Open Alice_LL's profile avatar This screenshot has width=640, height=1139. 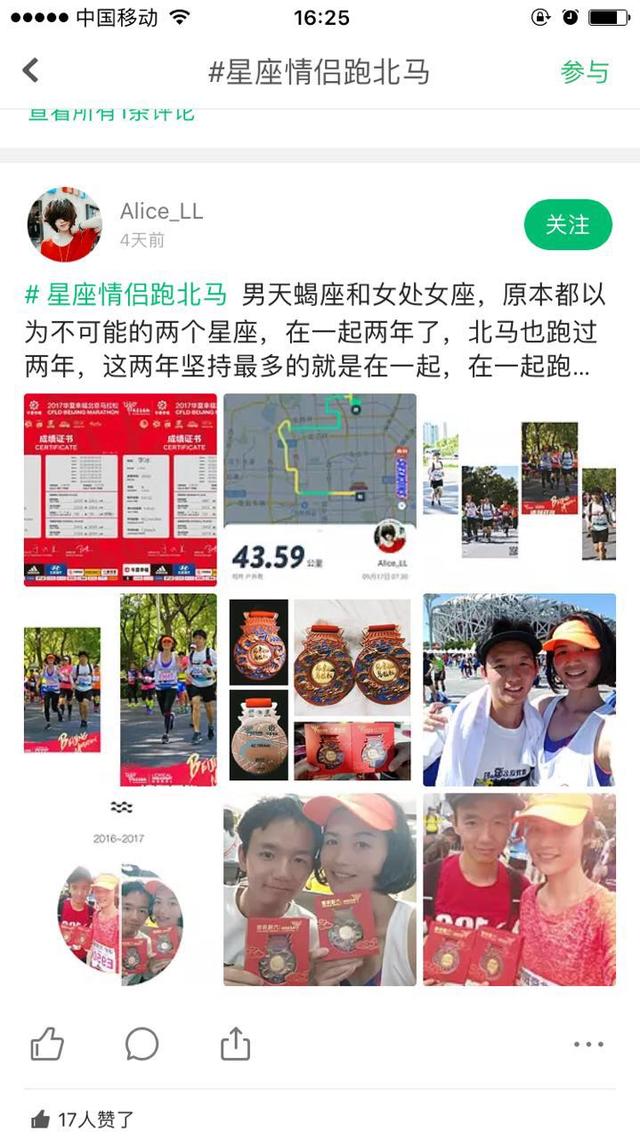coord(64,224)
